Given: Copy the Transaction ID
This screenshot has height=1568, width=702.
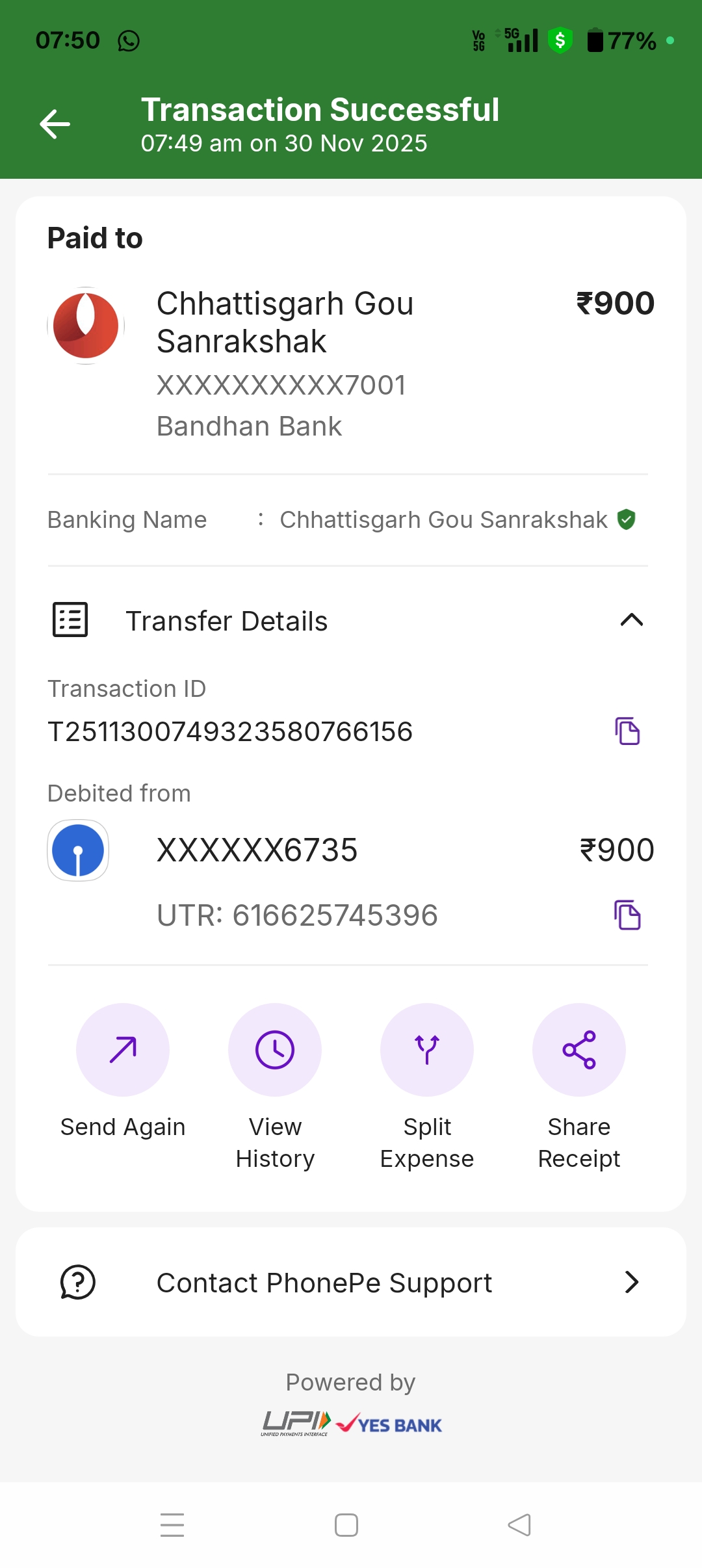Looking at the screenshot, I should click(627, 731).
